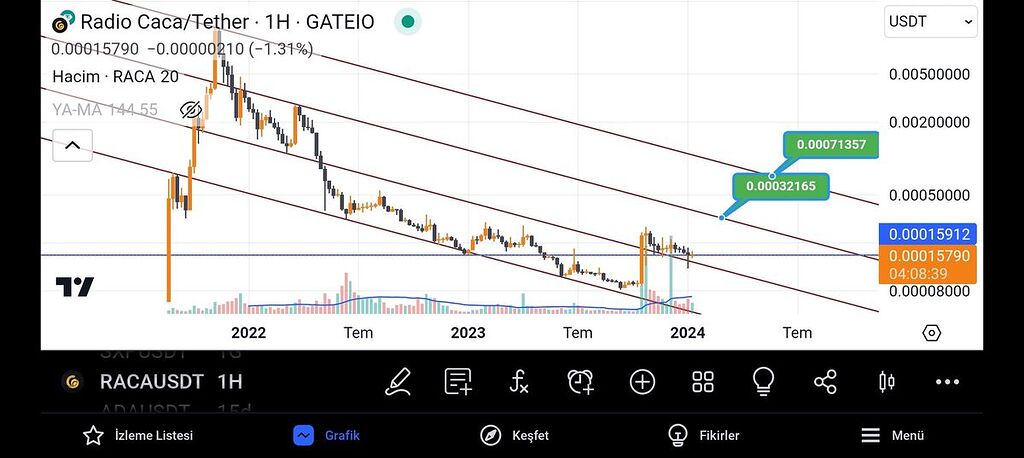Add a note to the chart
Image resolution: width=1024 pixels, height=458 pixels.
pos(458,381)
